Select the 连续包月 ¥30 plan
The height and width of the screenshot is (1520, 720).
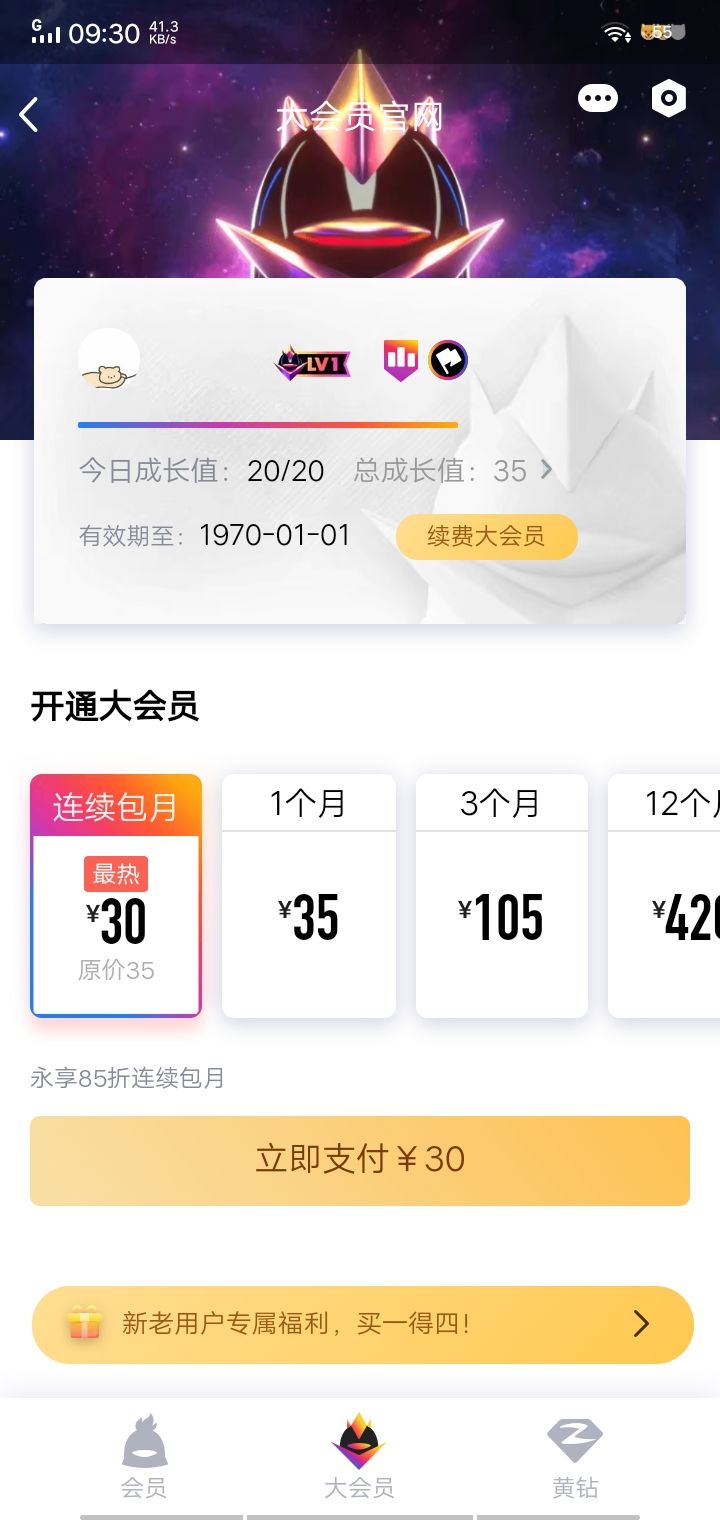(x=116, y=895)
